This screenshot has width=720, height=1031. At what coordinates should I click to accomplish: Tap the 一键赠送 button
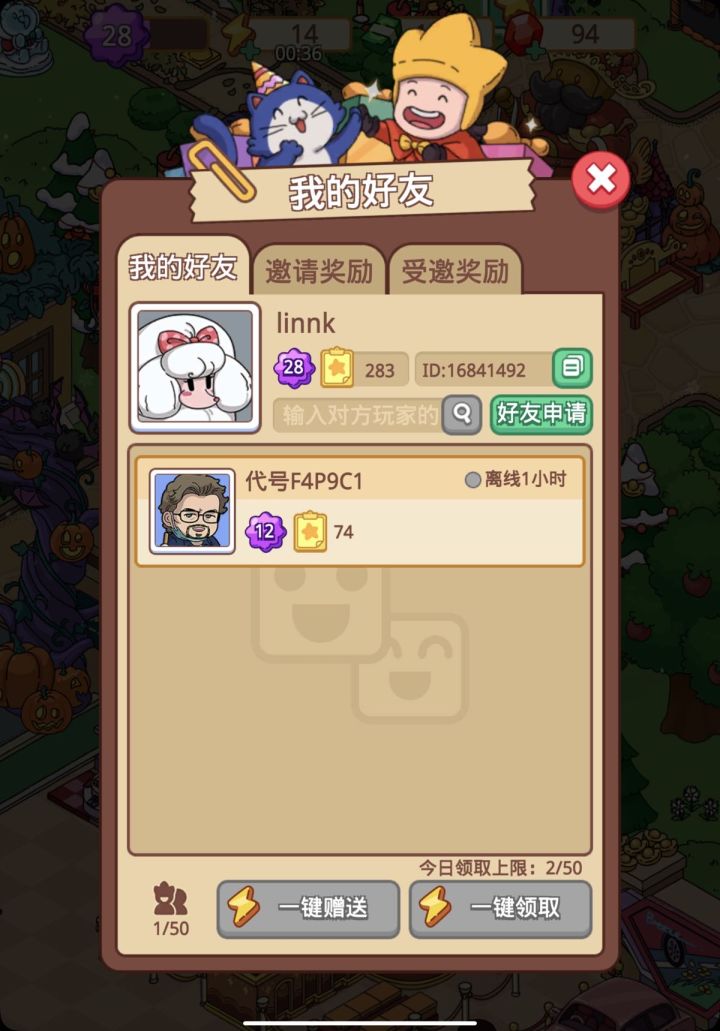point(307,909)
